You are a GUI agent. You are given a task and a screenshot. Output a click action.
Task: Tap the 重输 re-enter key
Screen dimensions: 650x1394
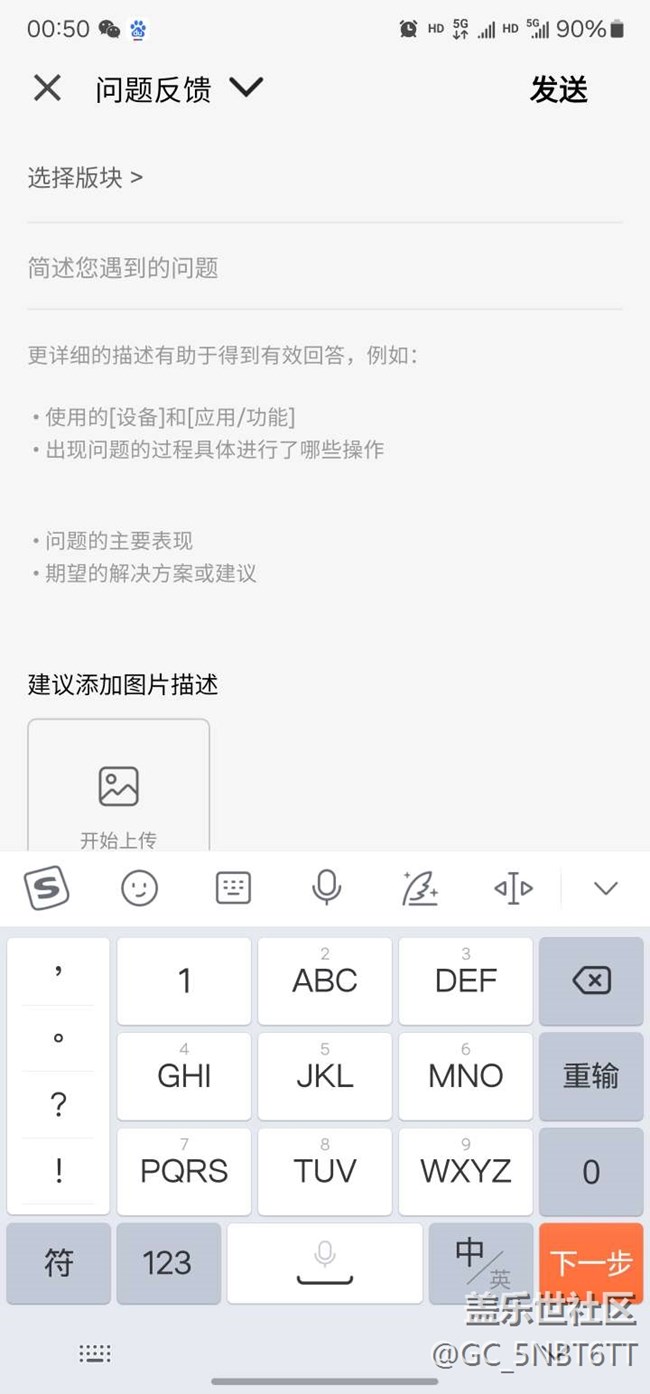coord(591,1076)
